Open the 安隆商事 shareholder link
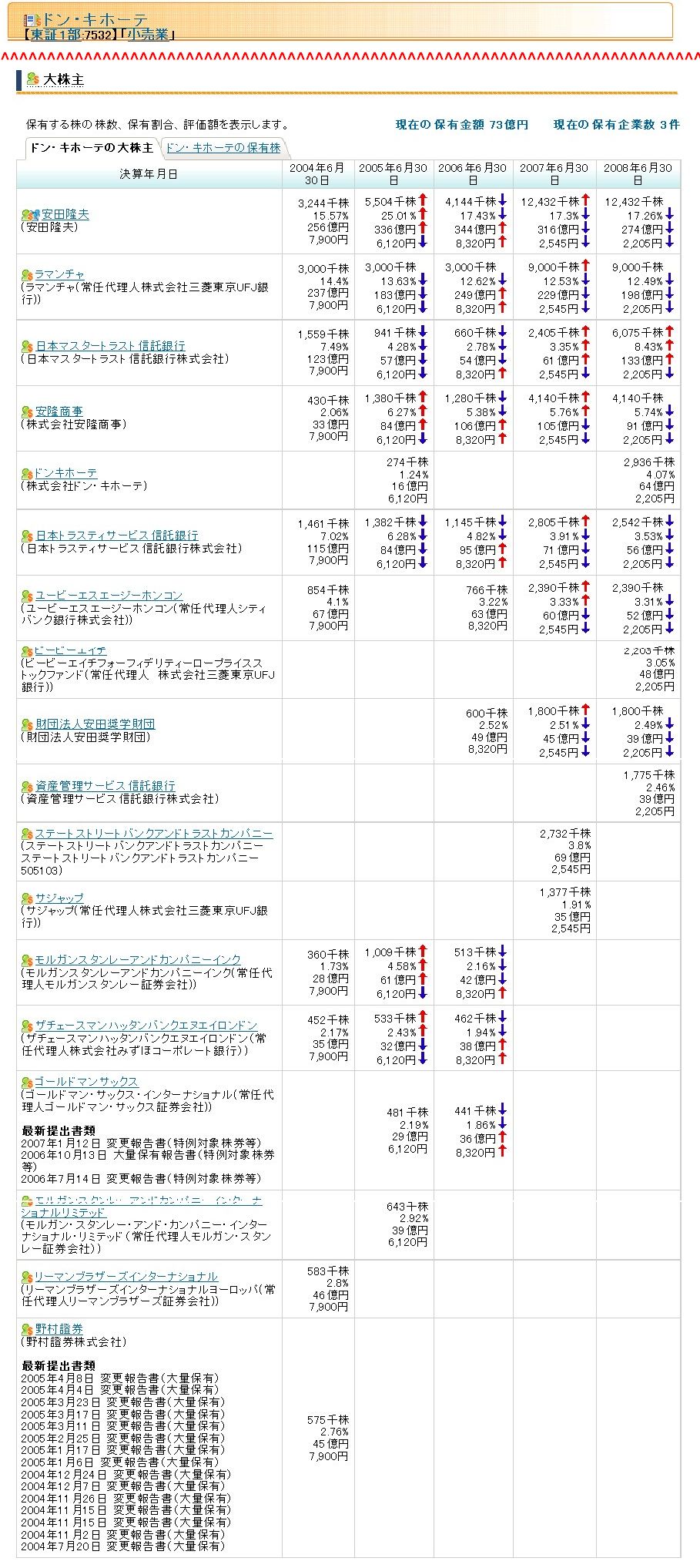 click(59, 411)
